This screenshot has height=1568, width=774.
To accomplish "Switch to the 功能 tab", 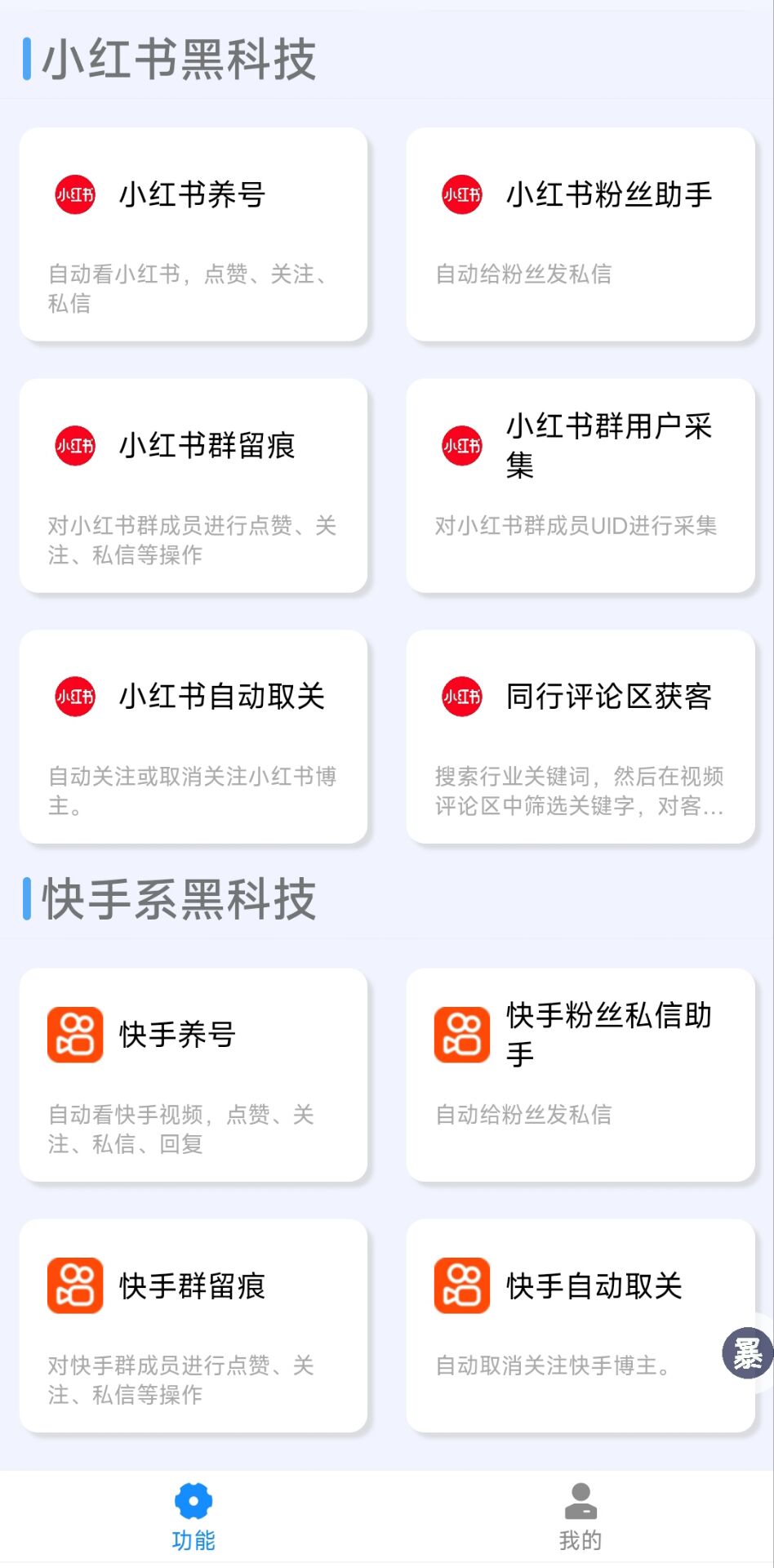I will coord(193,1517).
